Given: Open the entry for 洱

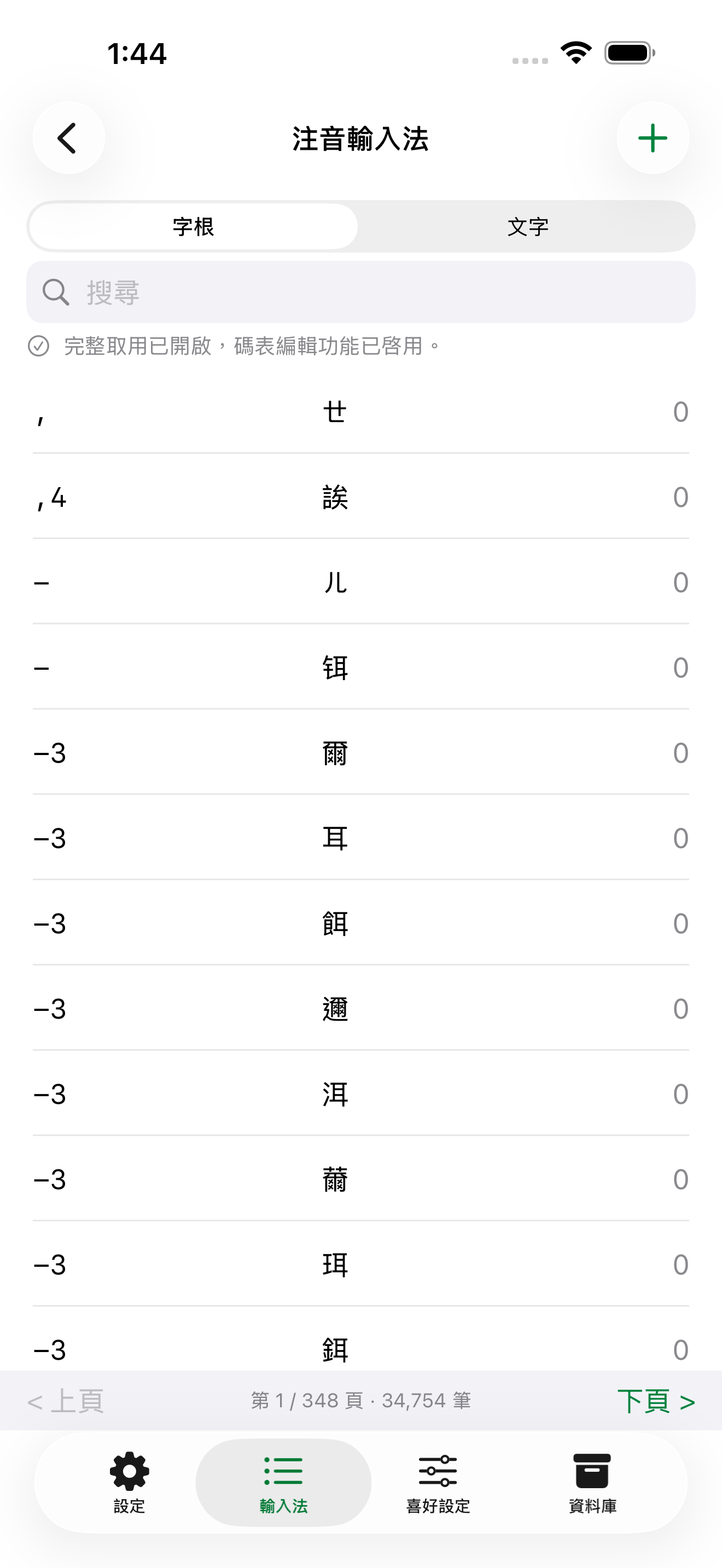Looking at the screenshot, I should click(x=361, y=1093).
